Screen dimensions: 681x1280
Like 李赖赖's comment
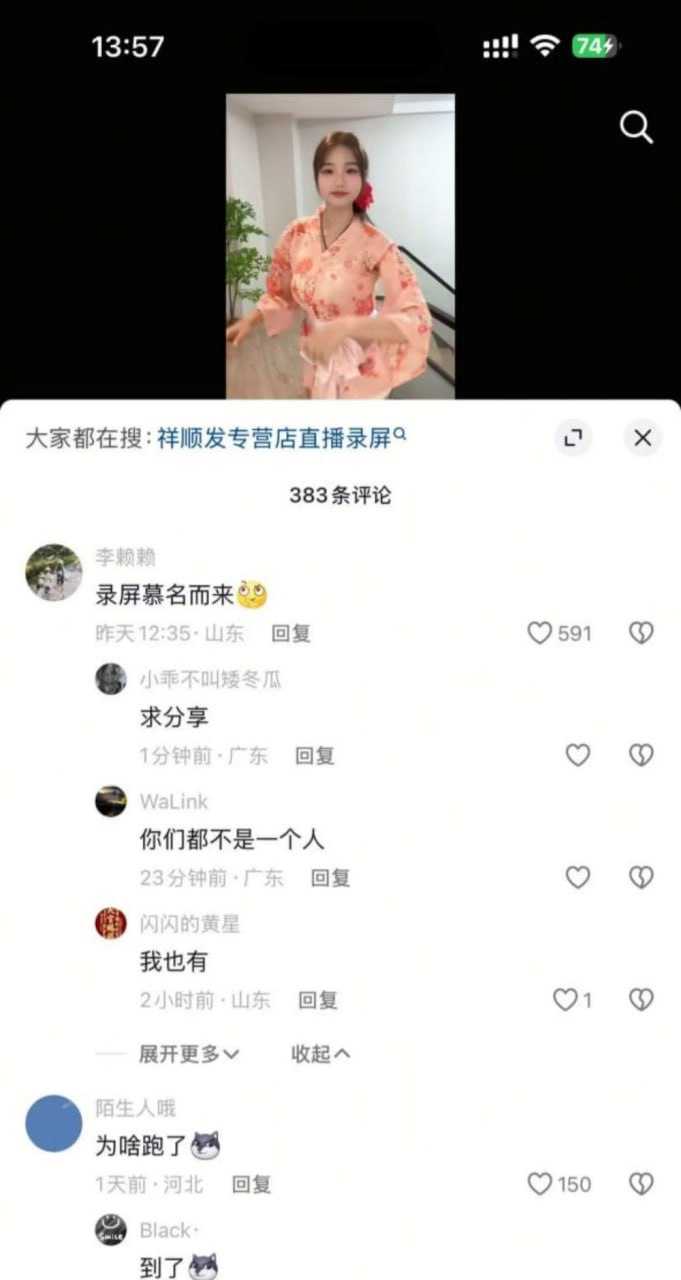541,633
